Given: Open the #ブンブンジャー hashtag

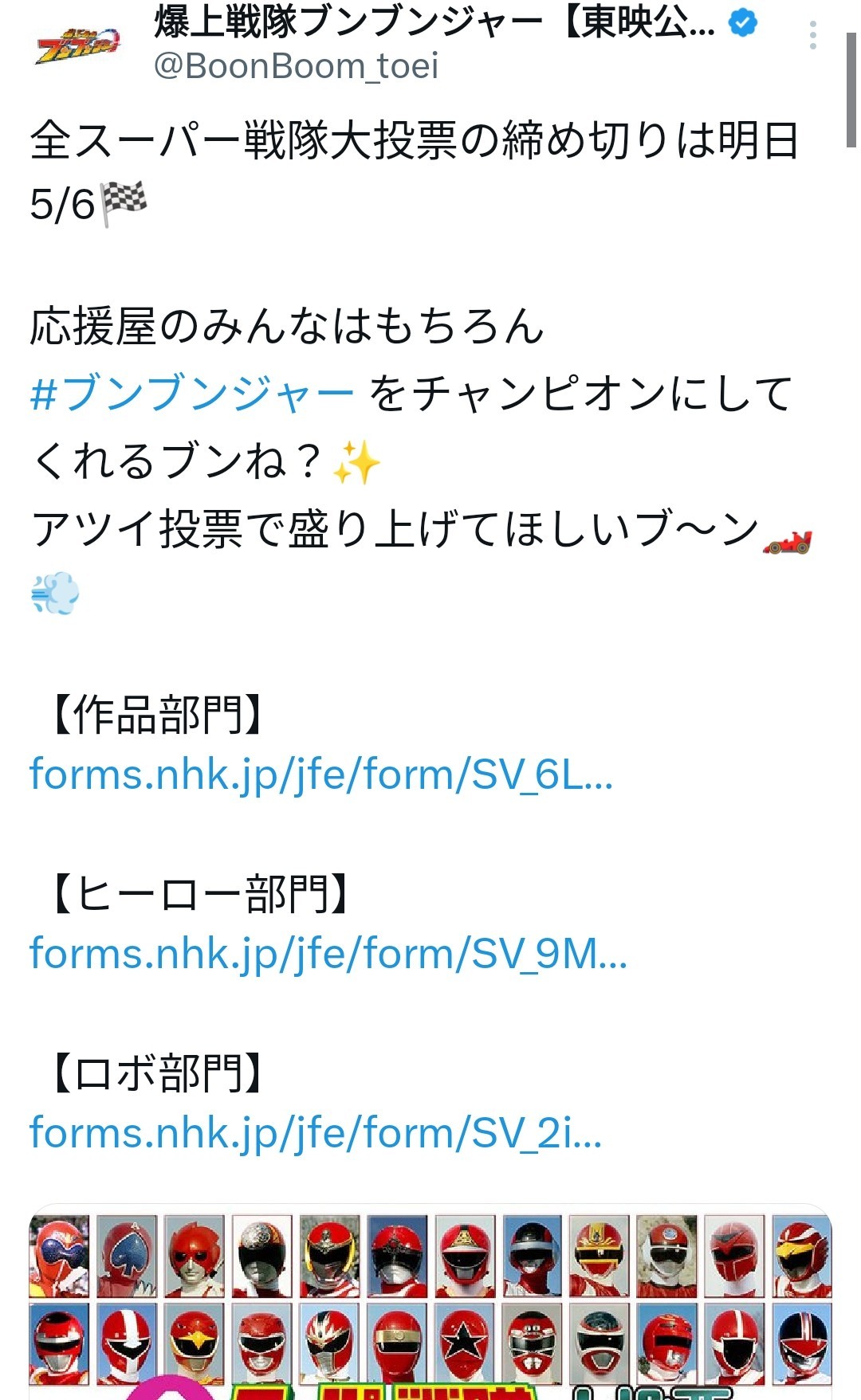Looking at the screenshot, I should point(192,393).
